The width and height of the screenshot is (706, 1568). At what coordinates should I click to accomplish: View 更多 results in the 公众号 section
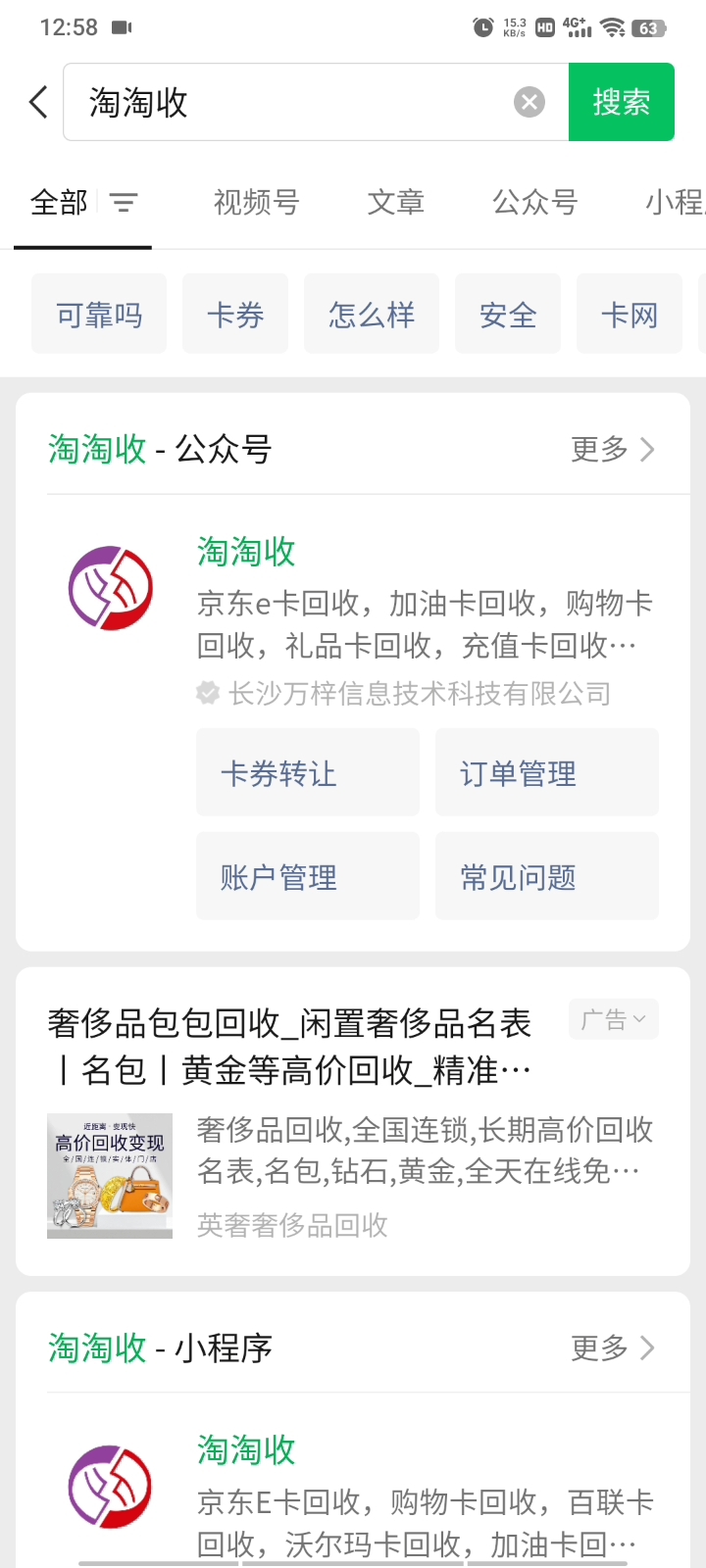(x=613, y=449)
